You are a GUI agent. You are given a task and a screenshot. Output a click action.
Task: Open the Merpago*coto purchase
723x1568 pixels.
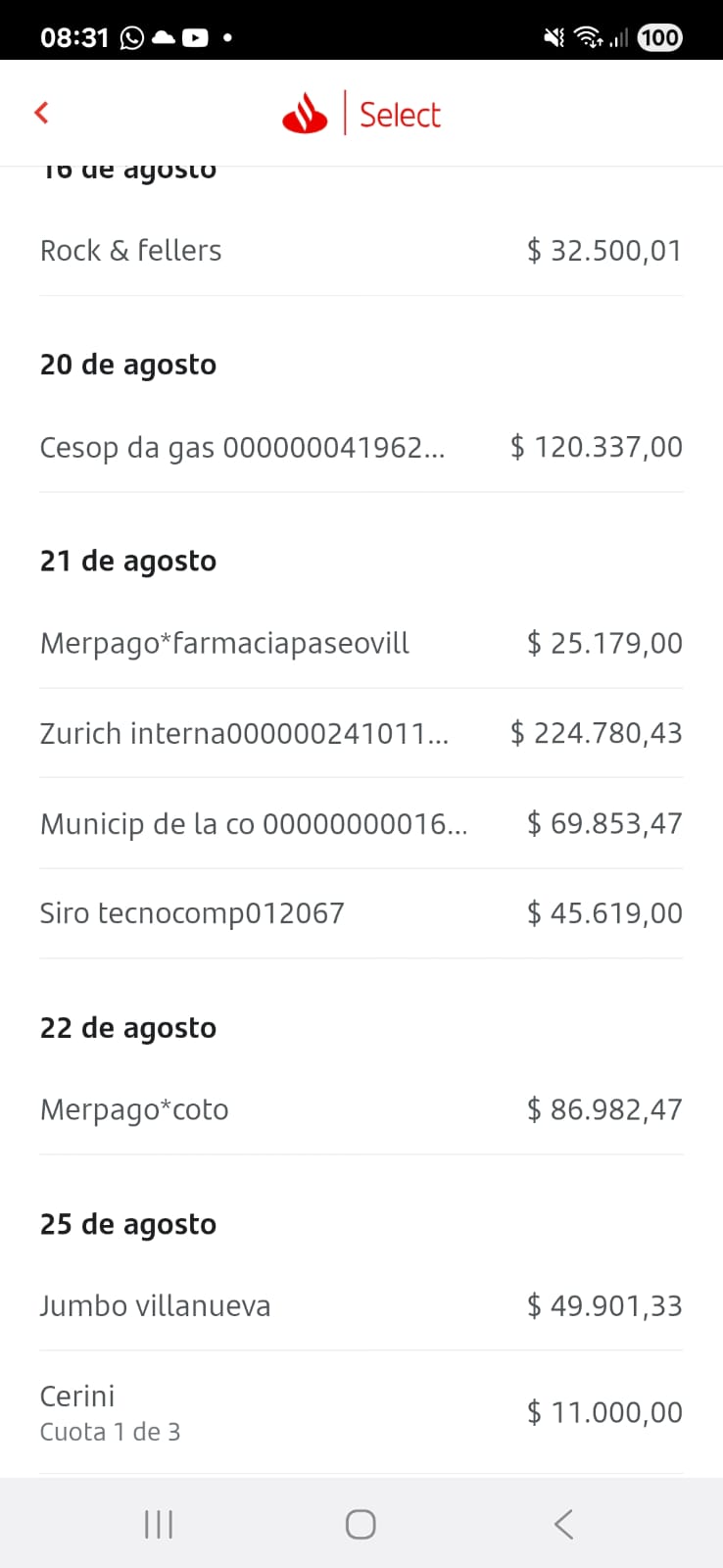361,1110
